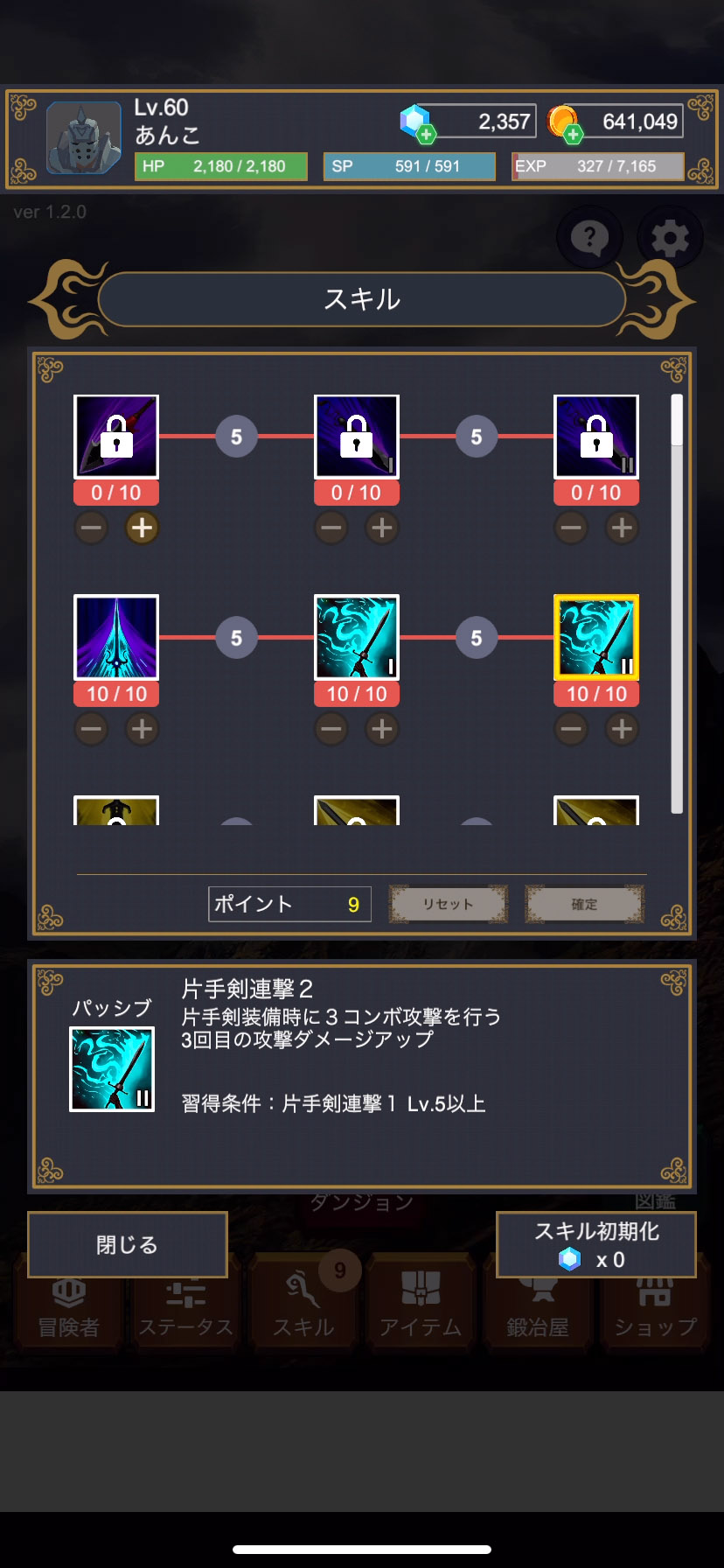Add a point to first locked skill

(142, 528)
